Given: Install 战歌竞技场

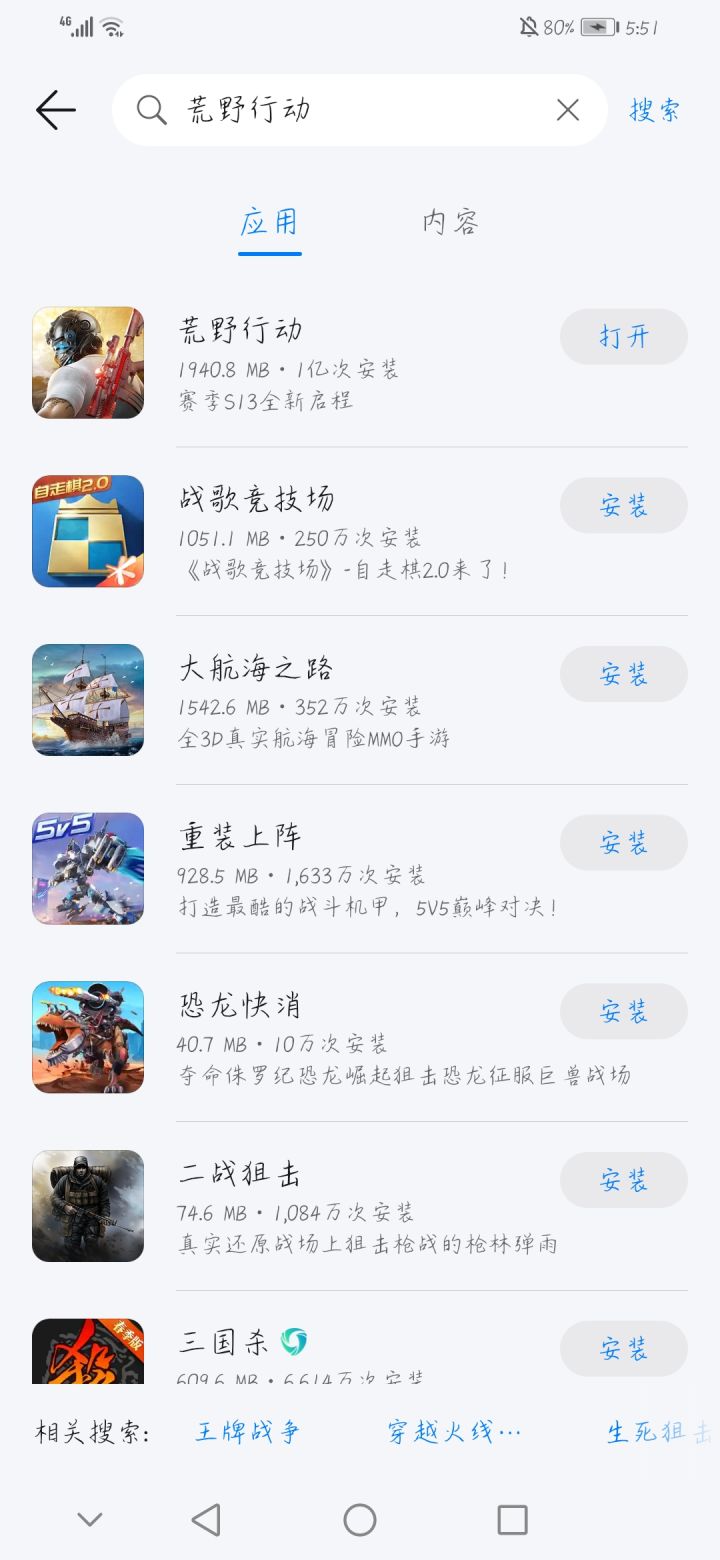Looking at the screenshot, I should pos(623,506).
